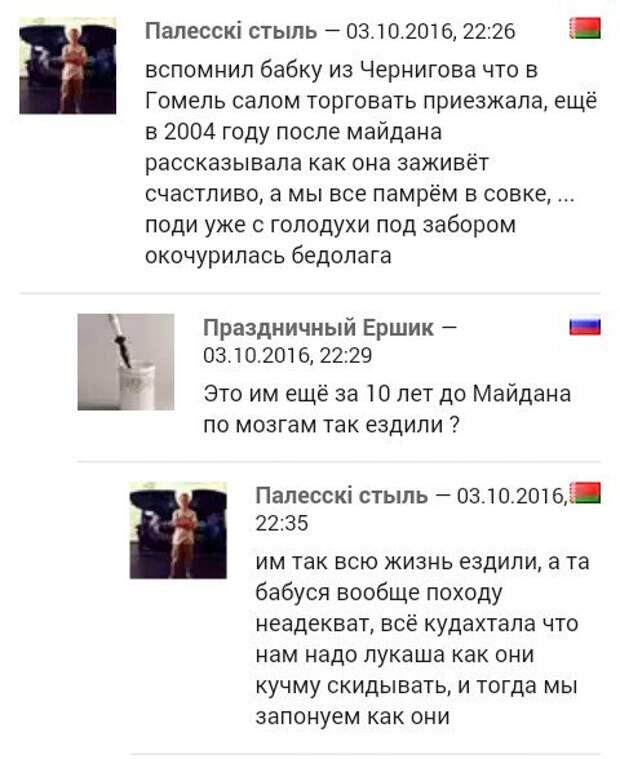This screenshot has height=759, width=620.
Task: Open Палесскі стыль profile from 22:26 comment
Action: [x=232, y=31]
